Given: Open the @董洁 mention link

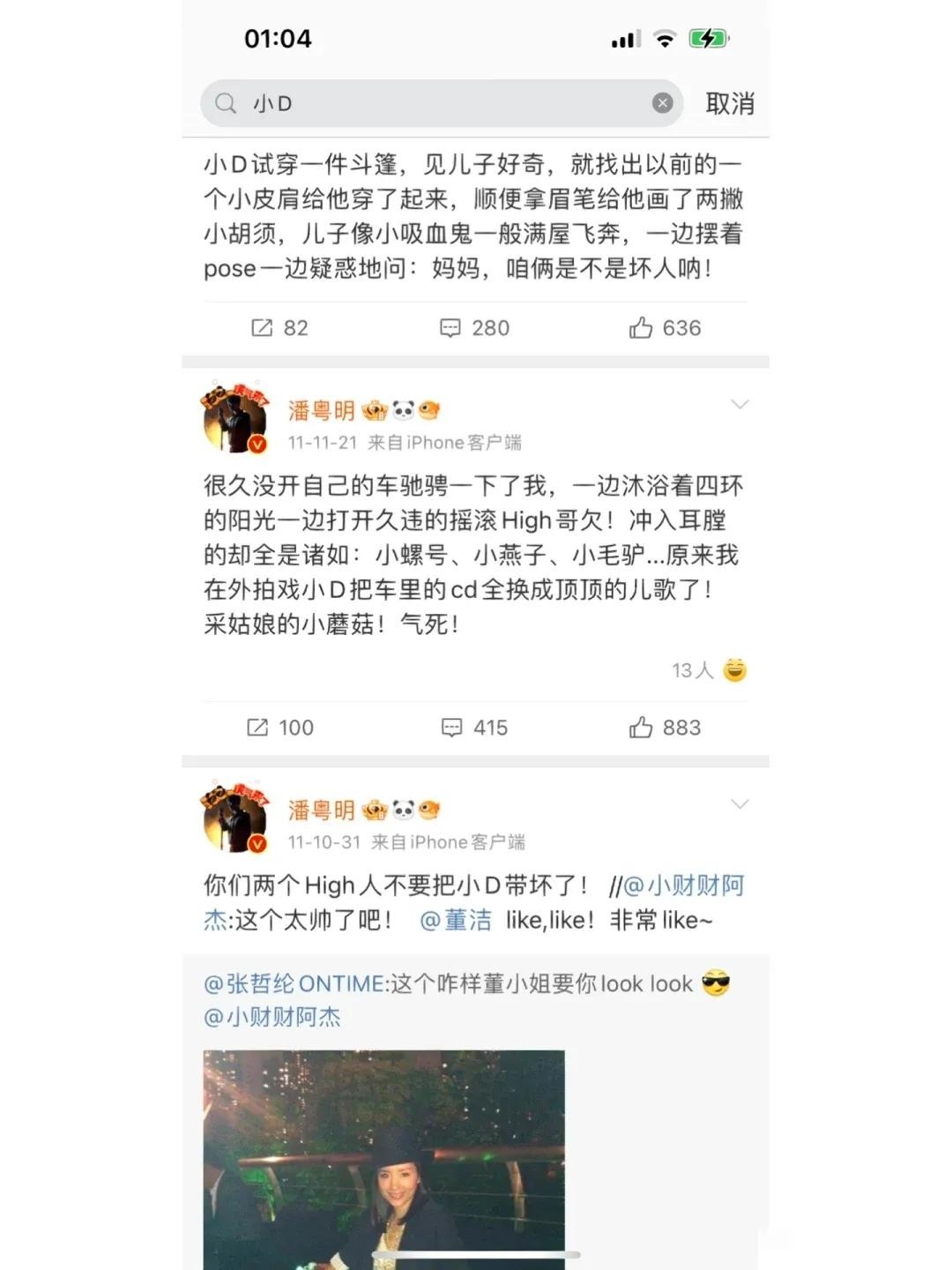Looking at the screenshot, I should [x=456, y=921].
